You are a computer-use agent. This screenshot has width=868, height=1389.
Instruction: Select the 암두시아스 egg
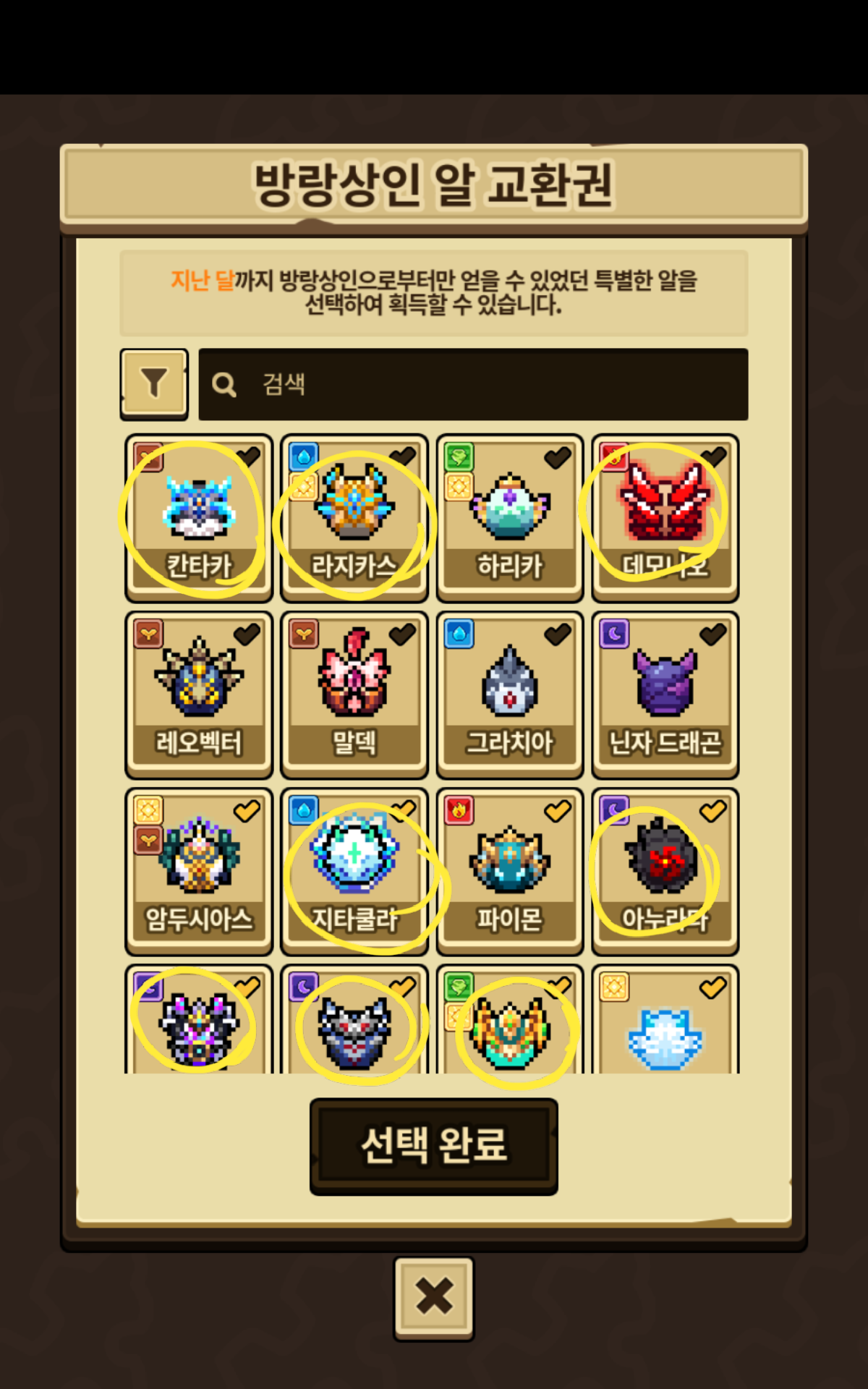199,871
